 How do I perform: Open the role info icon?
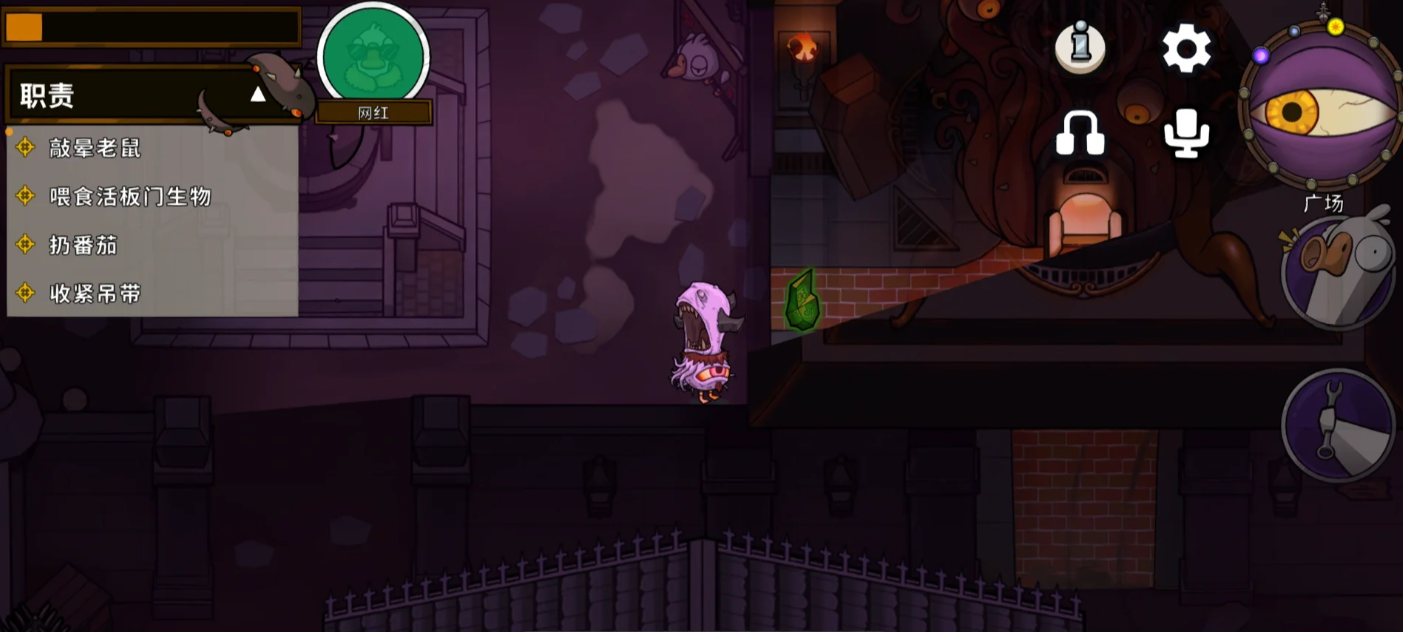(1080, 47)
